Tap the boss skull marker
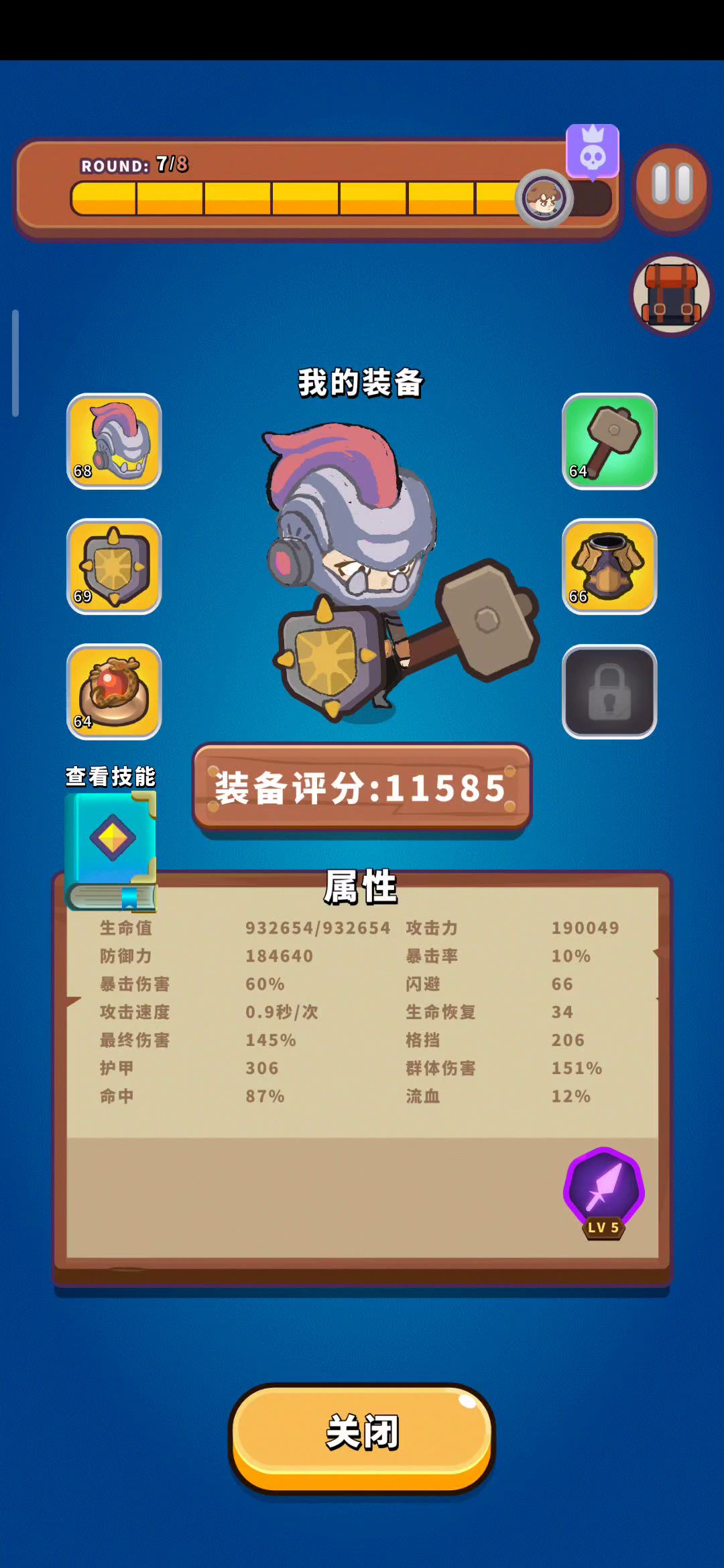The height and width of the screenshot is (1568, 724). tap(593, 152)
